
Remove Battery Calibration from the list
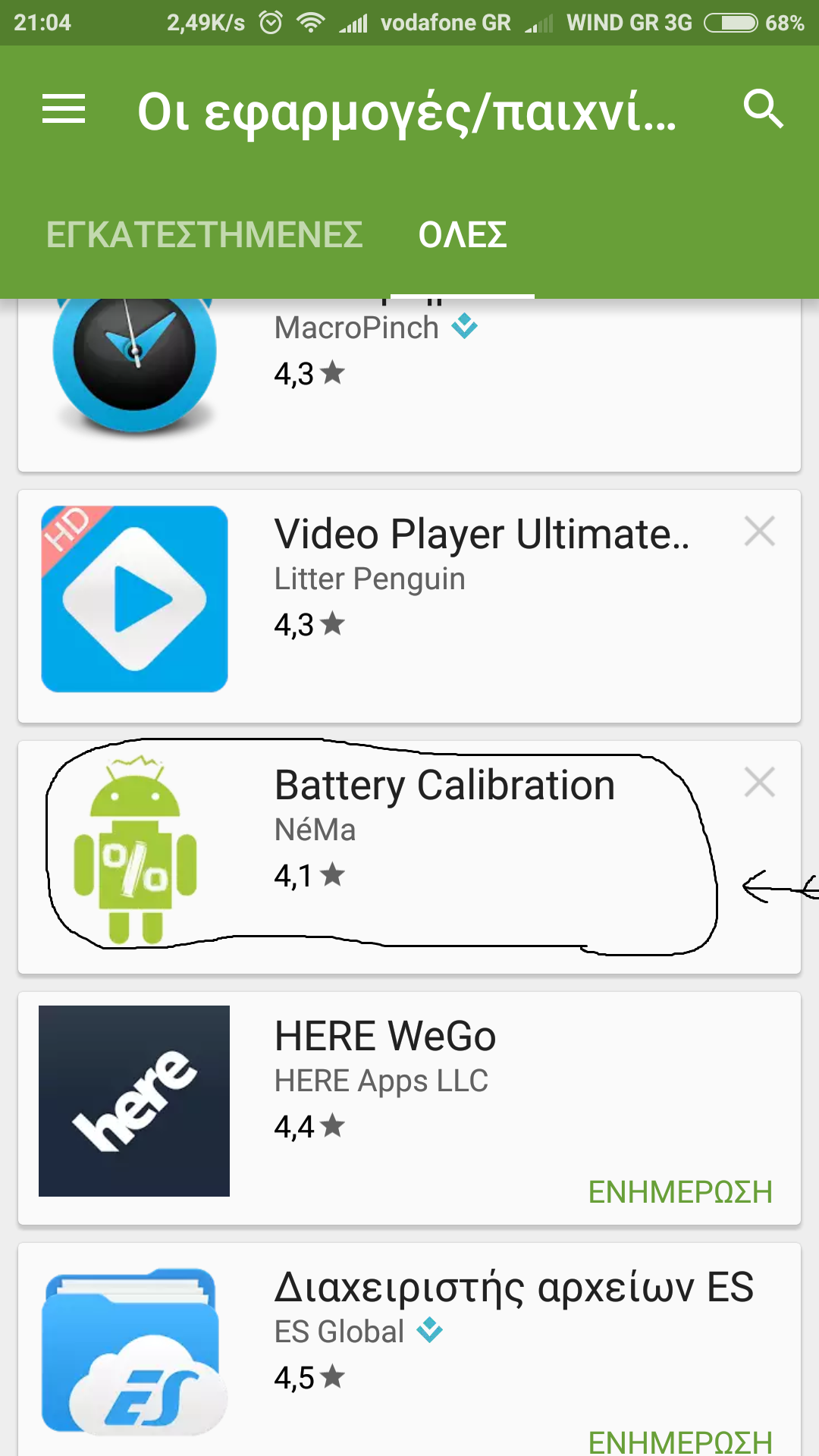click(759, 783)
